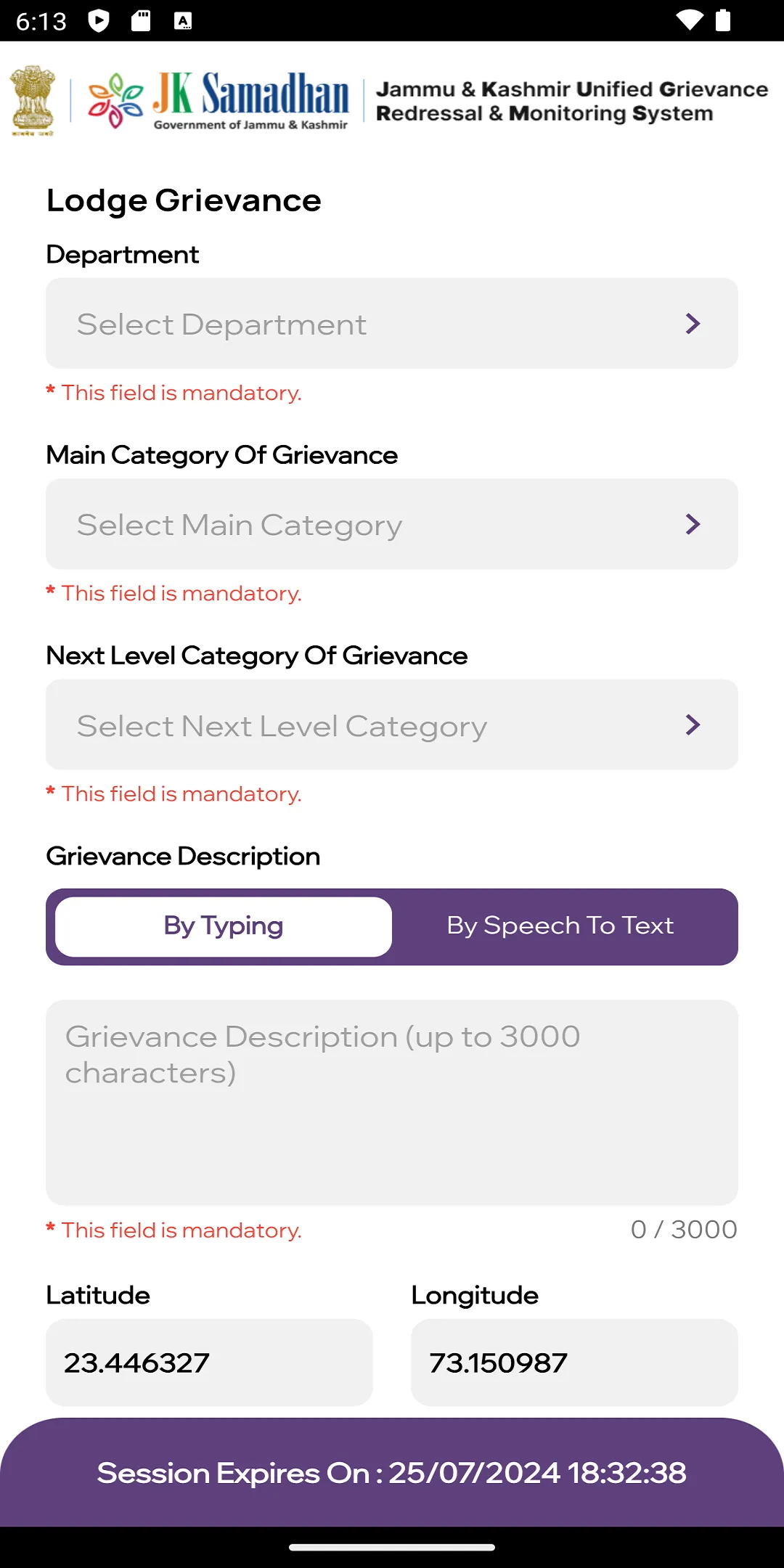784x1568 pixels.
Task: Open the Select Department dropdown
Action: pos(392,324)
